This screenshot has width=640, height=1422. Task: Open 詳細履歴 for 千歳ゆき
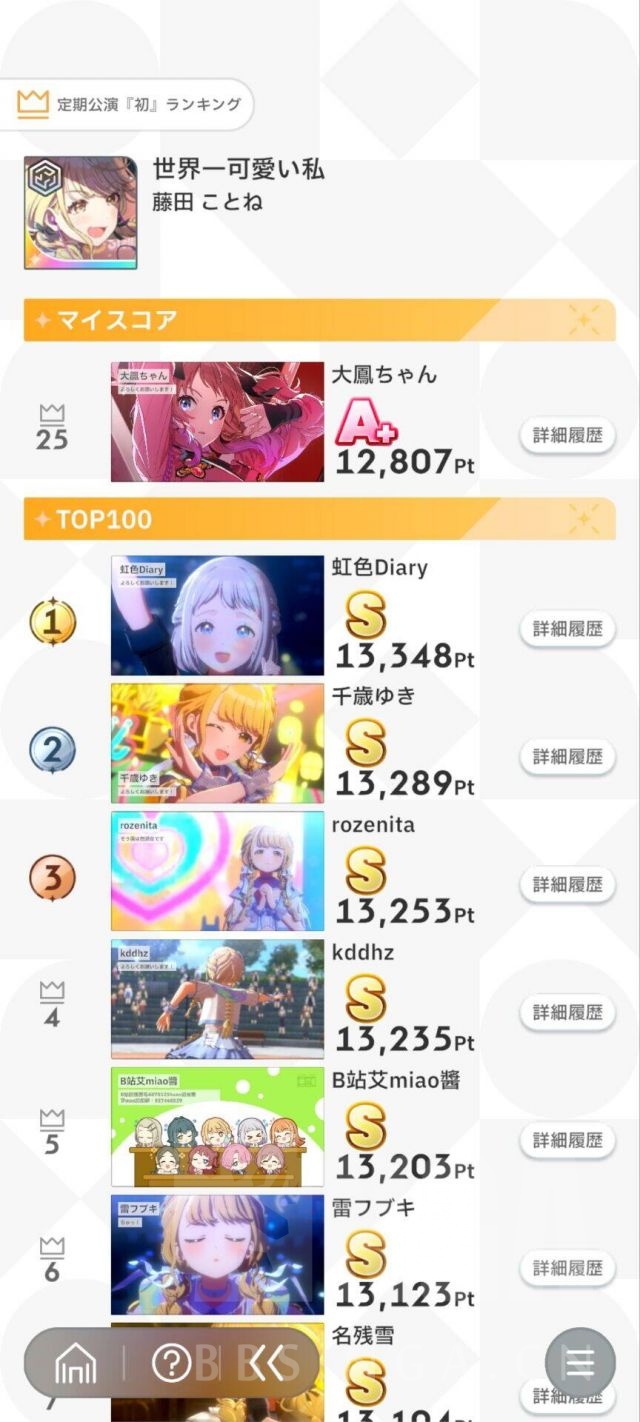pos(567,757)
